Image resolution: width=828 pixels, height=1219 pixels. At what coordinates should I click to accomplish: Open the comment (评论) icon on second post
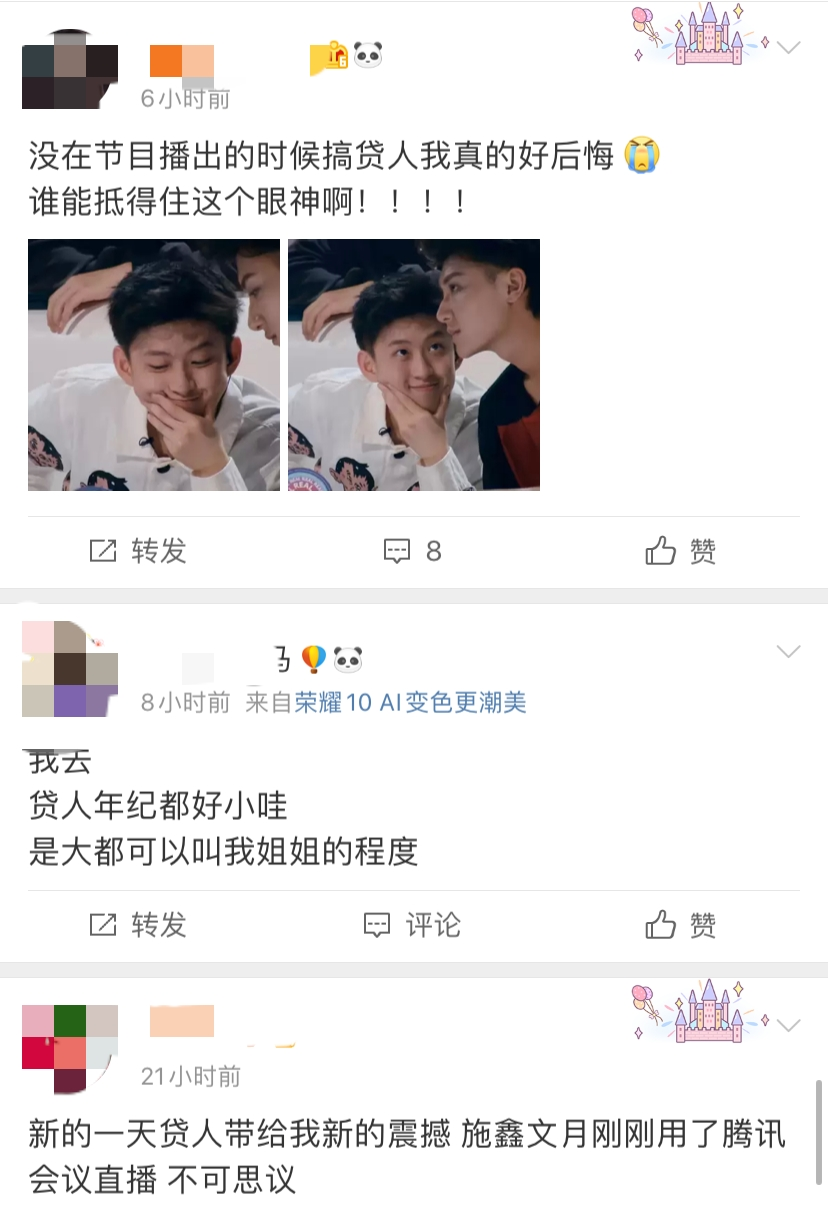[376, 926]
